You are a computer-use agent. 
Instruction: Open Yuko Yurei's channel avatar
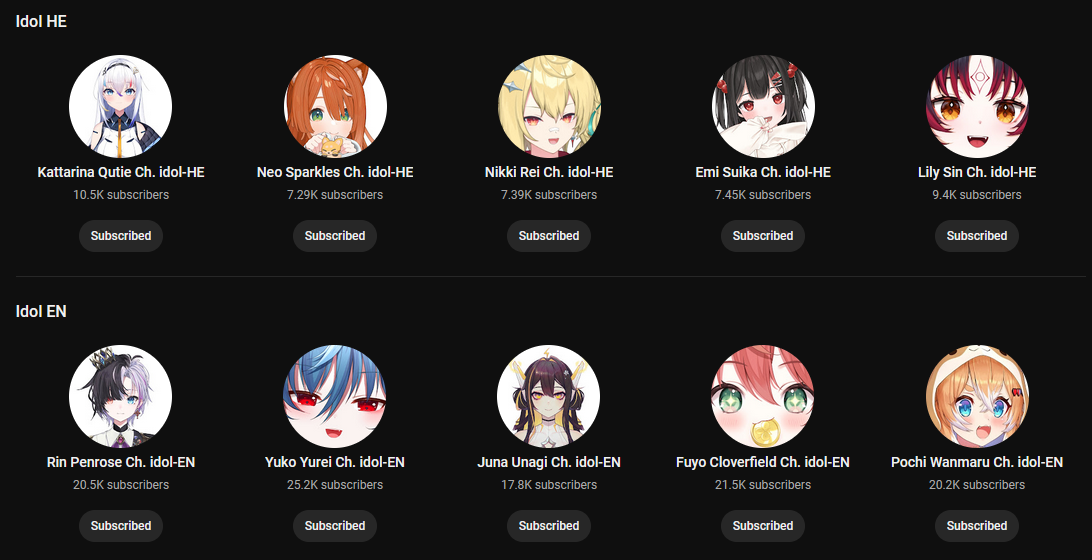pos(335,397)
